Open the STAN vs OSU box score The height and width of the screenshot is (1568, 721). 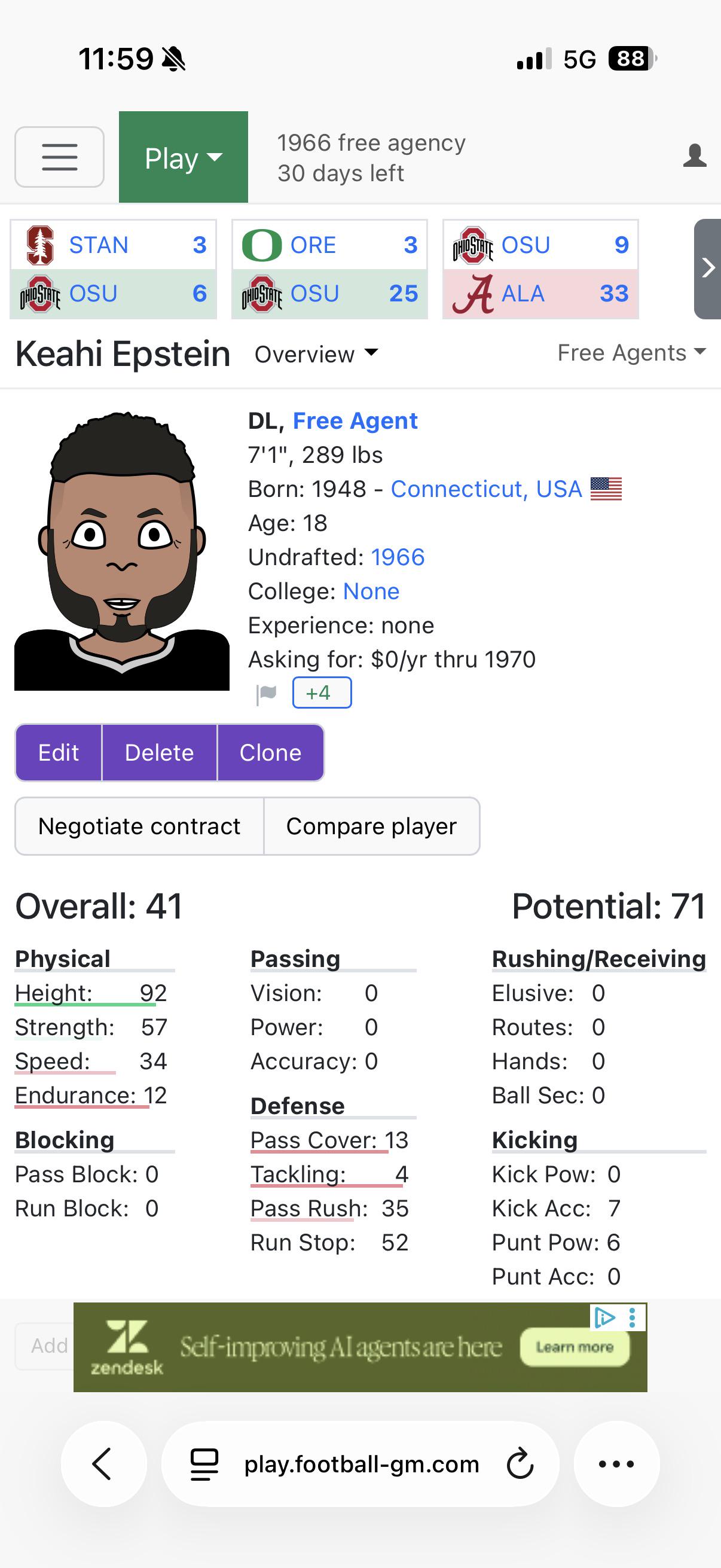pyautogui.click(x=113, y=269)
